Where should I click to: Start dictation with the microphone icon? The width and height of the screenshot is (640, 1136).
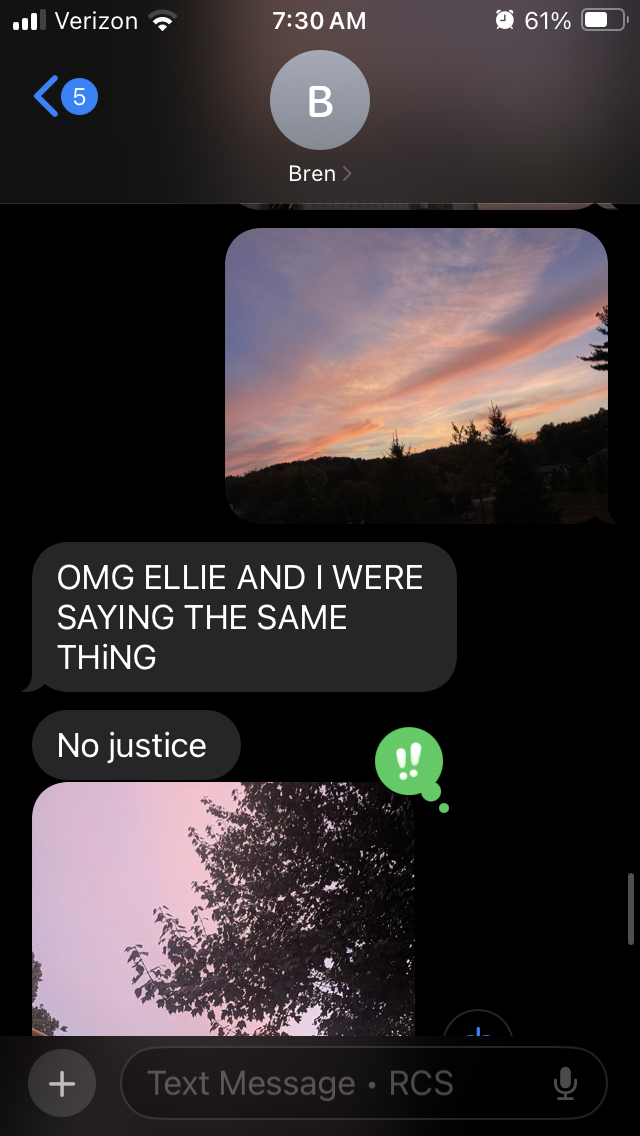coord(565,1083)
